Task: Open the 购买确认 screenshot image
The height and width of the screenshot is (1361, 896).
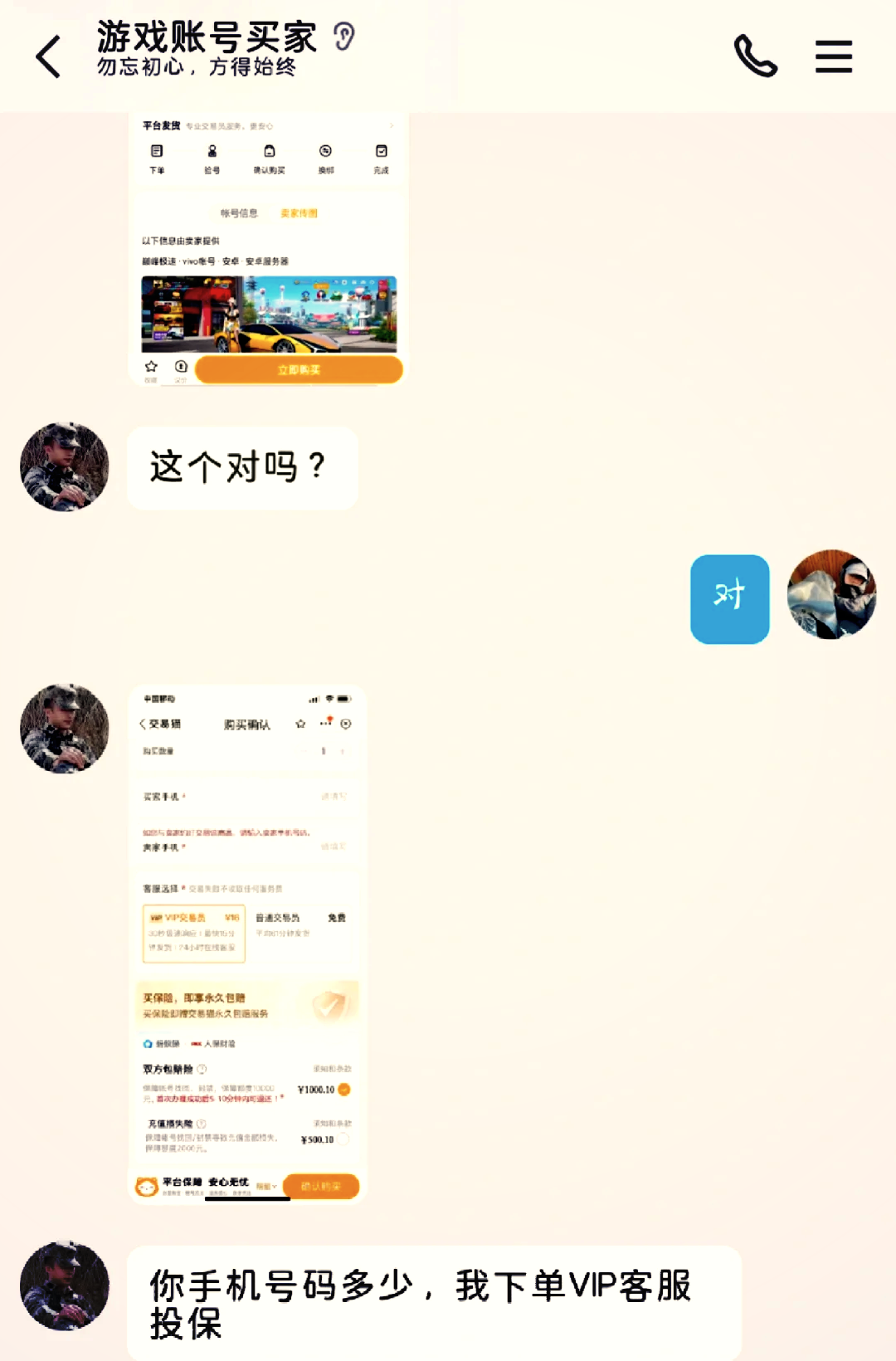Action: (x=247, y=944)
